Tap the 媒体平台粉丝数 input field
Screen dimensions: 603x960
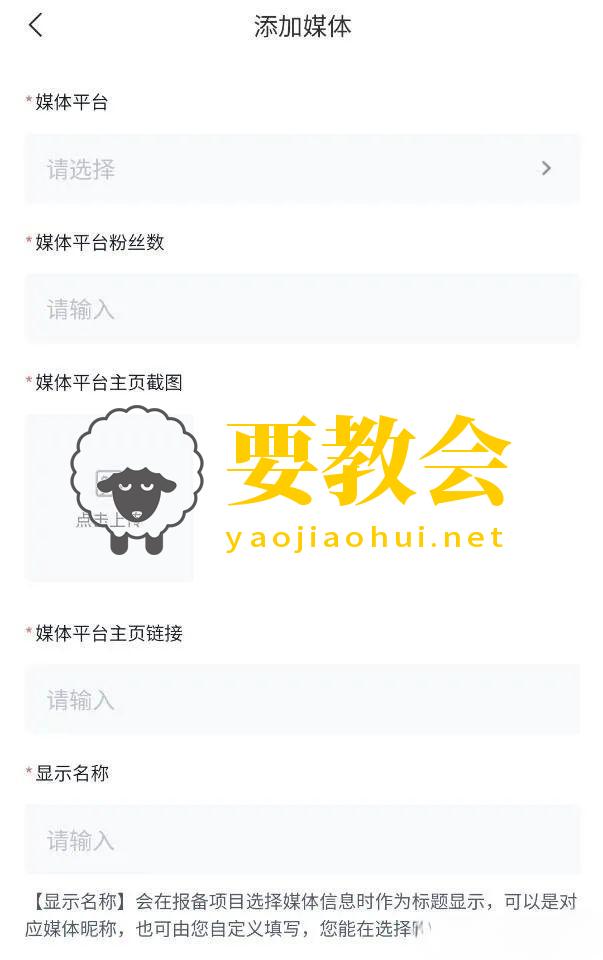pyautogui.click(x=302, y=309)
